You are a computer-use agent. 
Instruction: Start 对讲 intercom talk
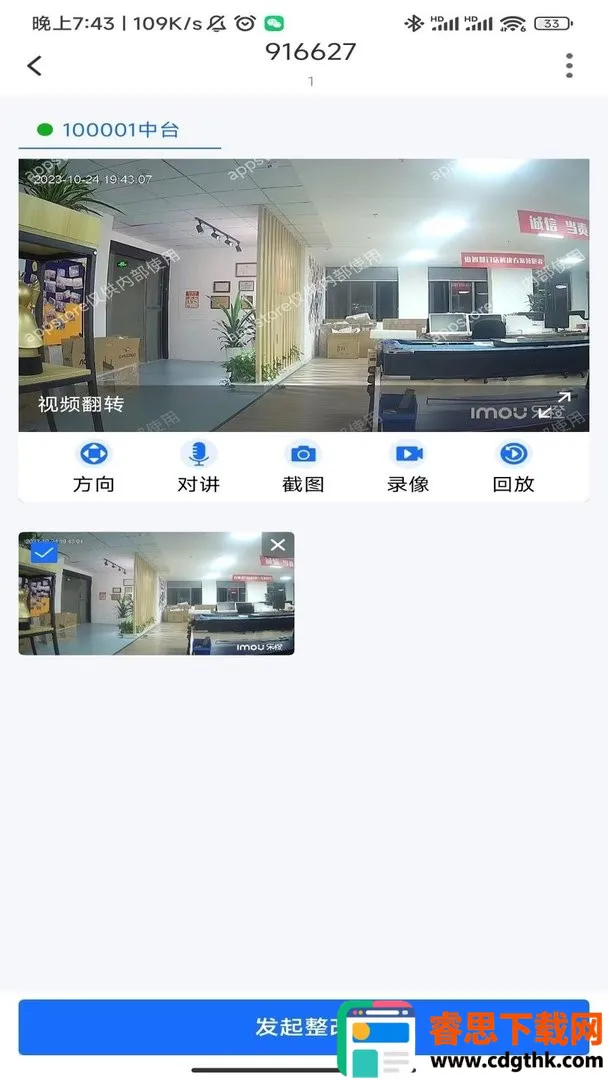198,467
